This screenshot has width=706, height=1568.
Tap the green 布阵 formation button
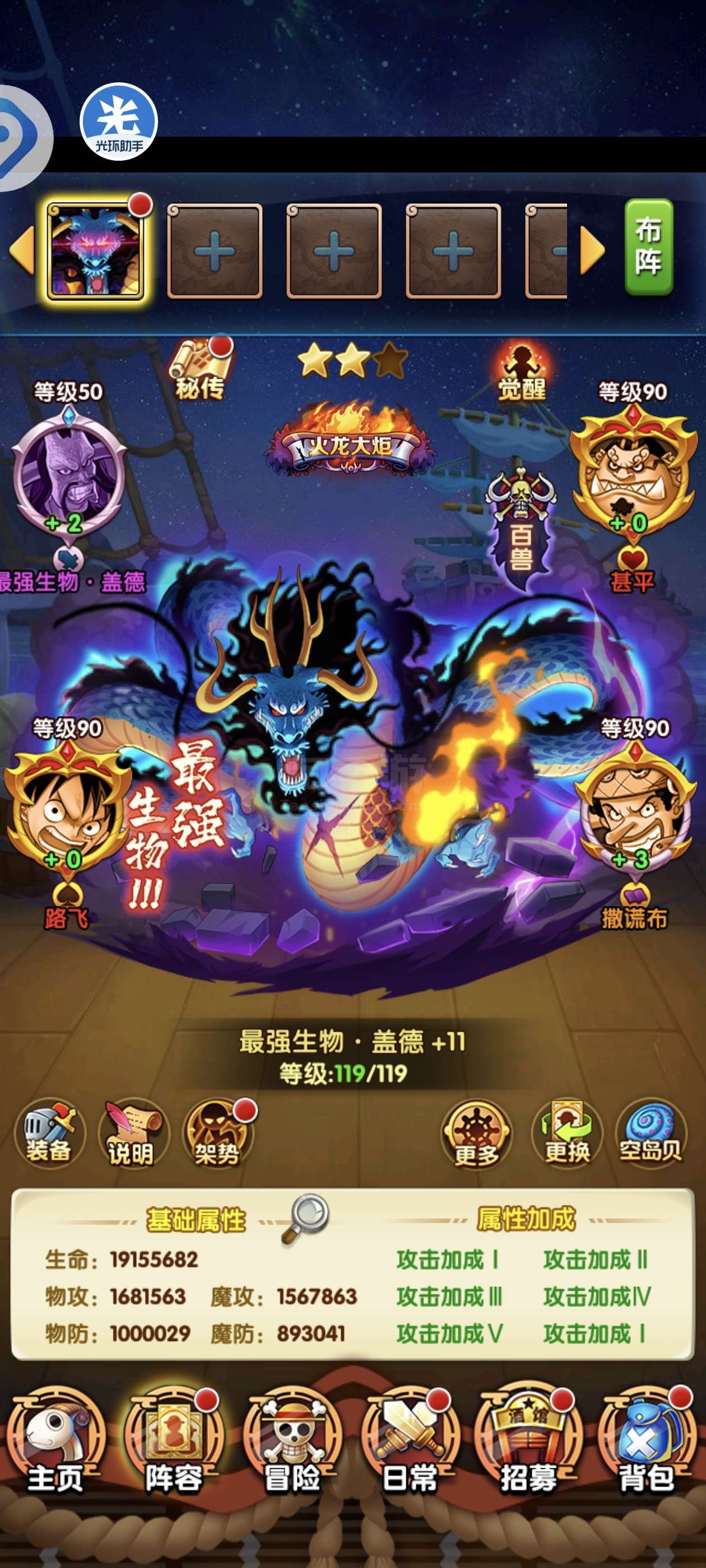click(649, 248)
